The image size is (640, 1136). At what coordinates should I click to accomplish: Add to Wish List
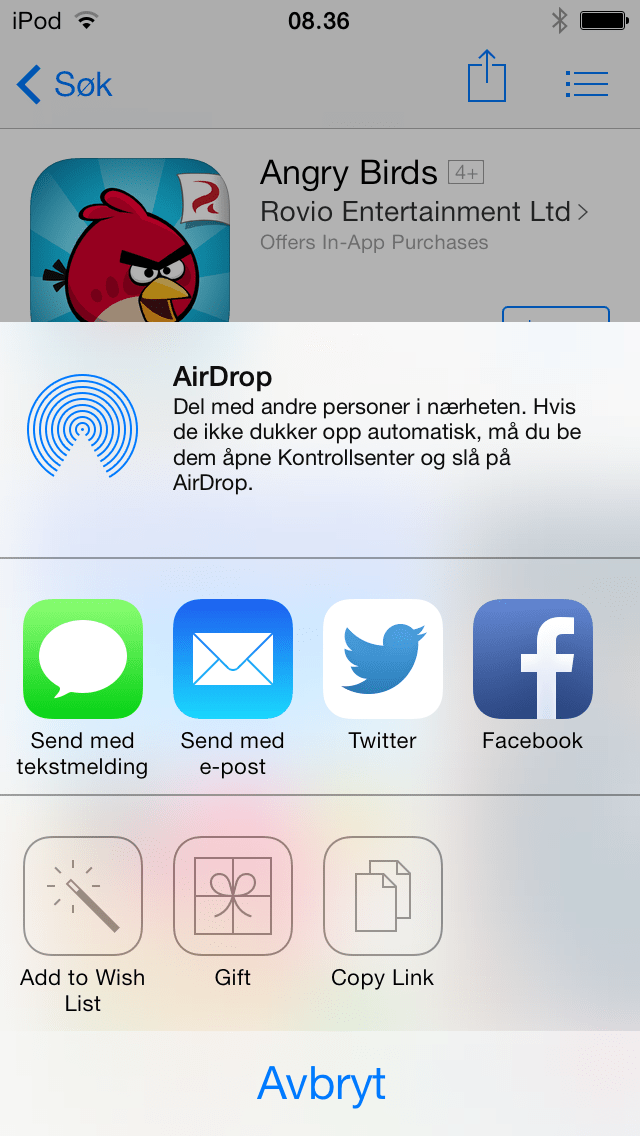coord(83,897)
